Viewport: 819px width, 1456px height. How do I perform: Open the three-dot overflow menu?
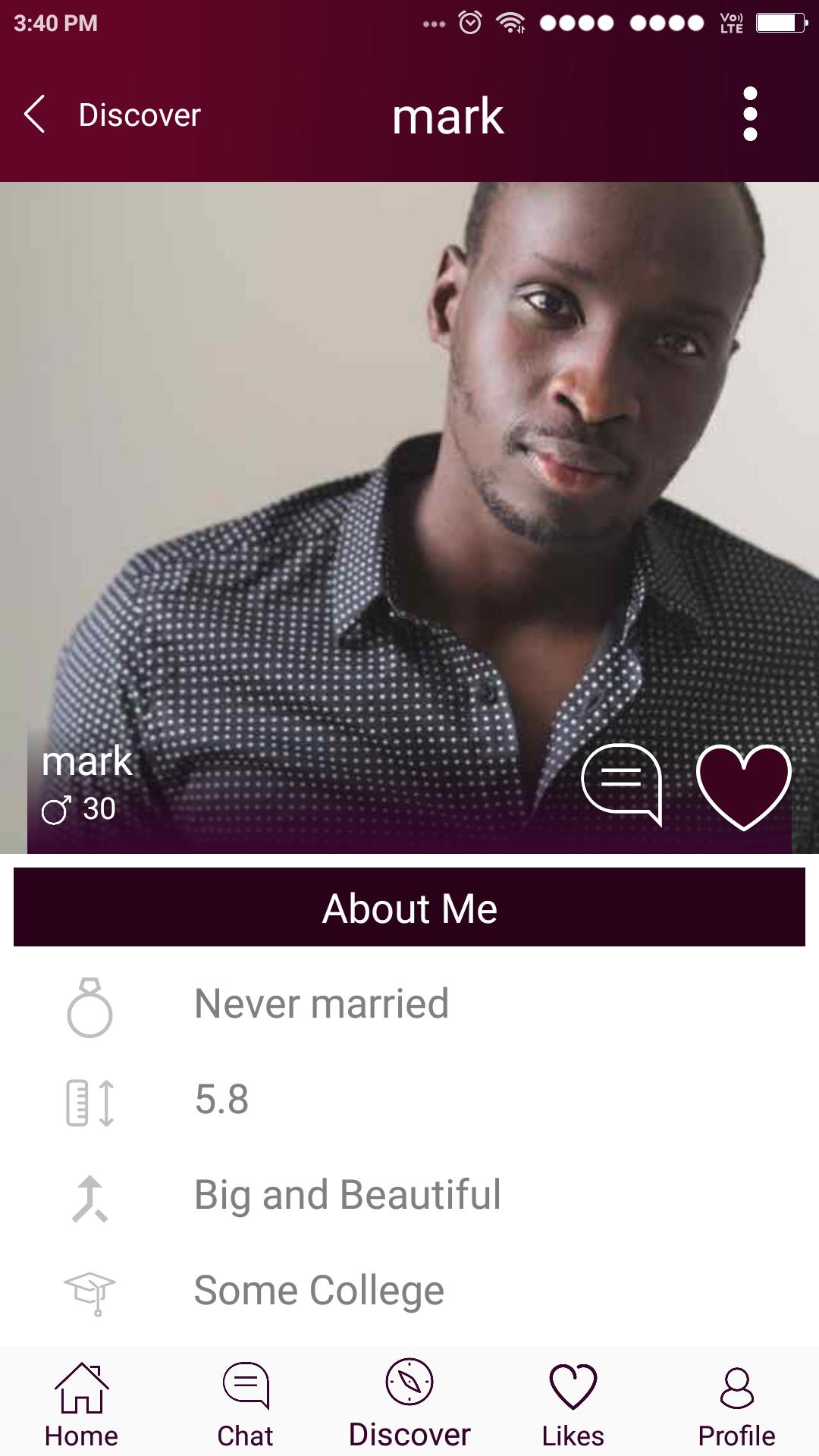pos(750,114)
